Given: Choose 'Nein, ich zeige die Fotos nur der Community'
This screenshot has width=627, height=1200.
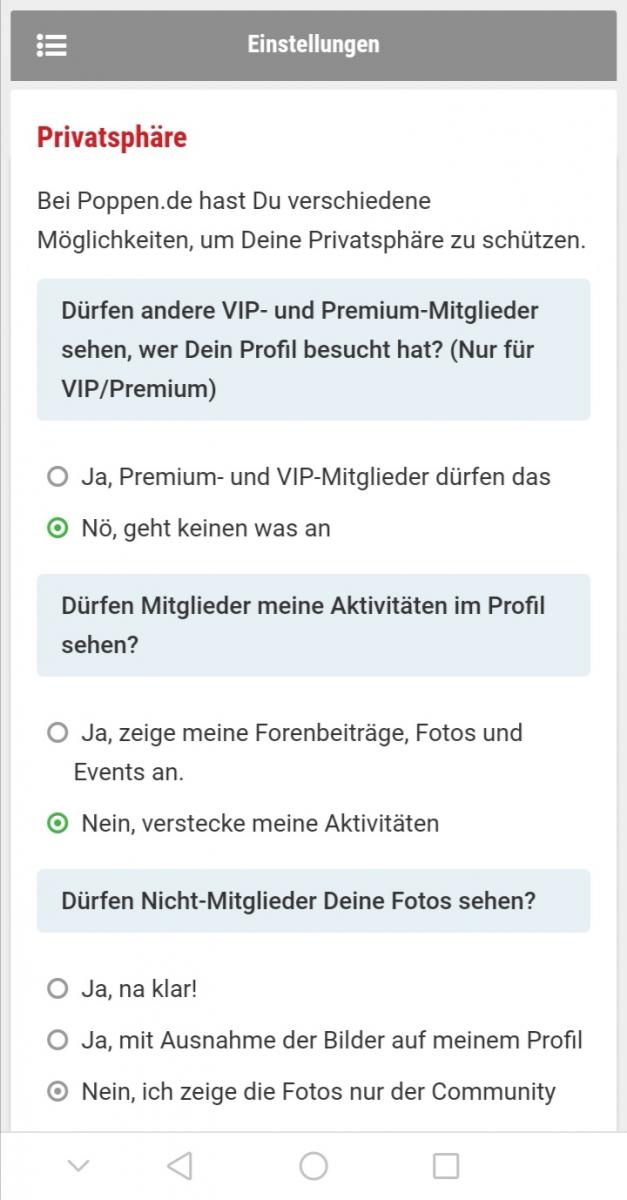Looking at the screenshot, I should (58, 1091).
